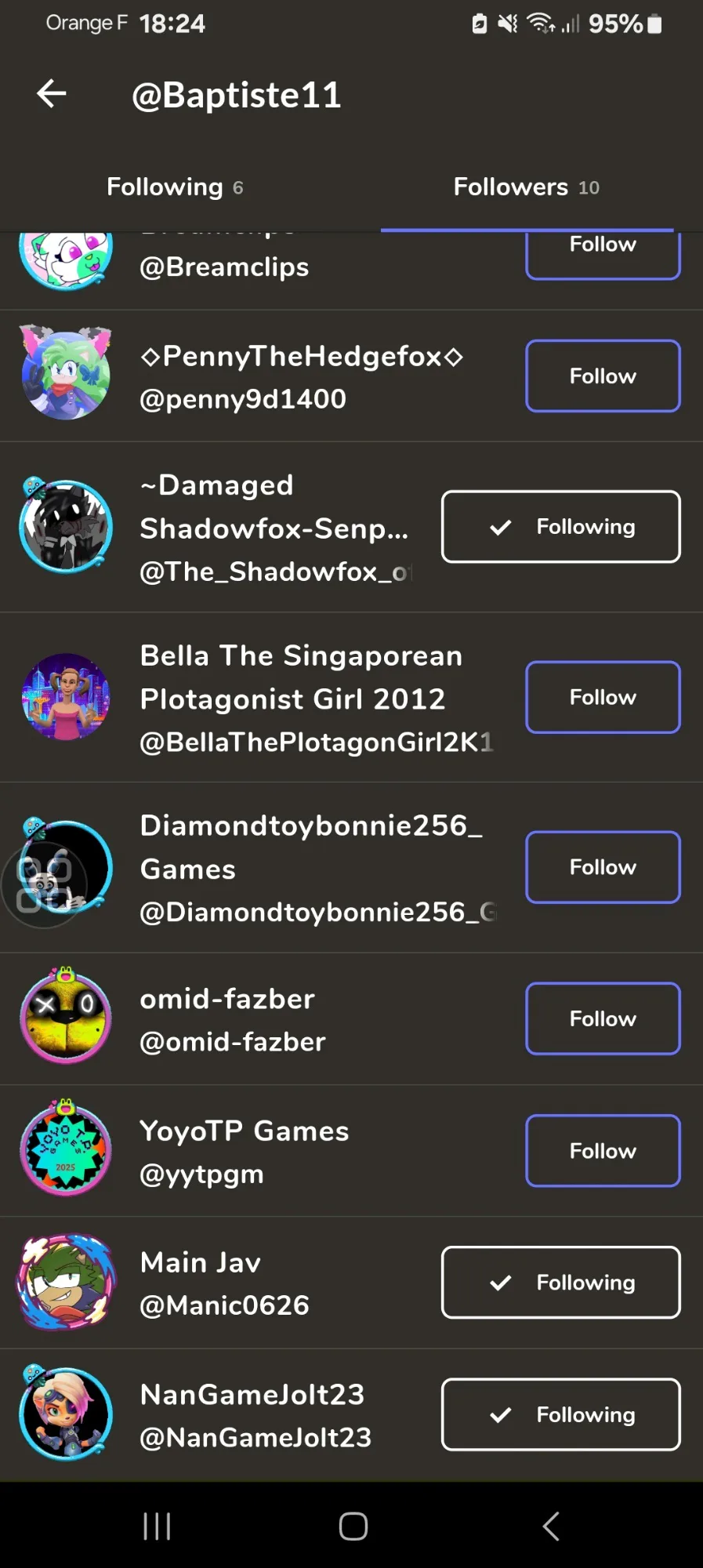Go to the system home screen
This screenshot has height=1568, width=703.
tap(353, 1526)
